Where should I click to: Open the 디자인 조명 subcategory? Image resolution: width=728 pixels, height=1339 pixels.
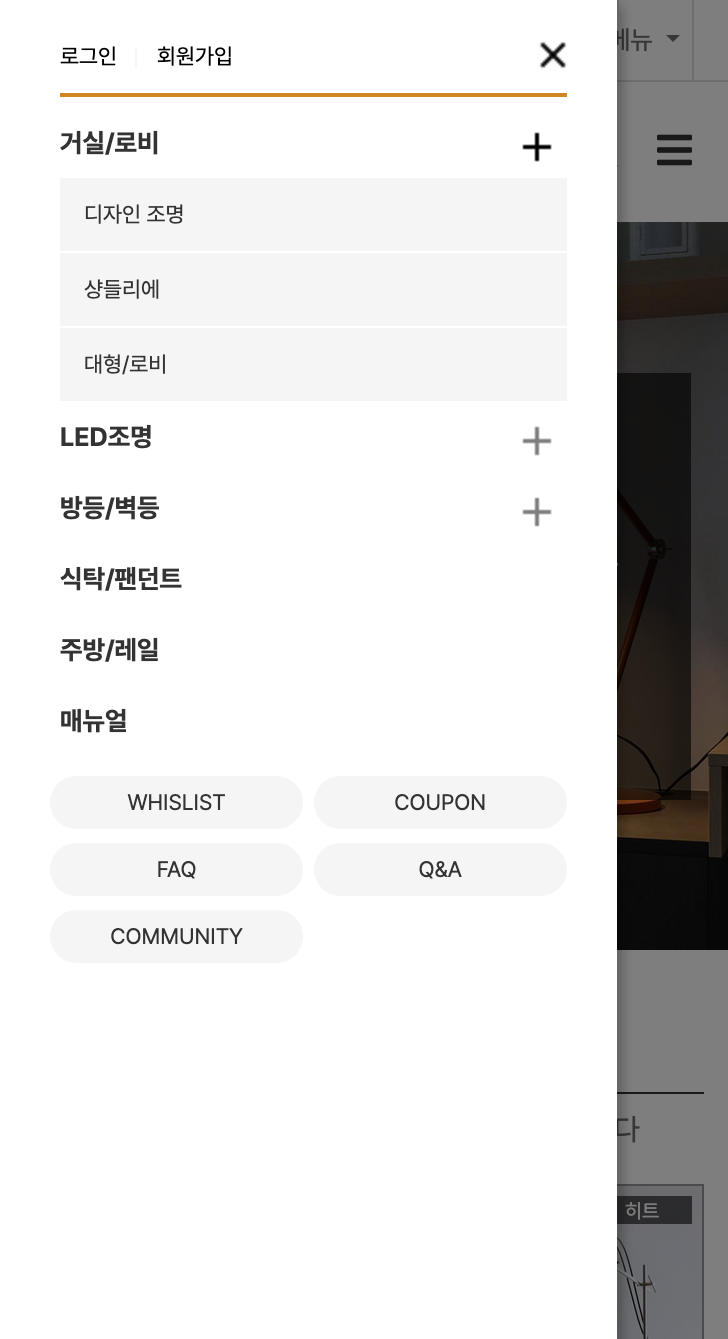coord(134,214)
